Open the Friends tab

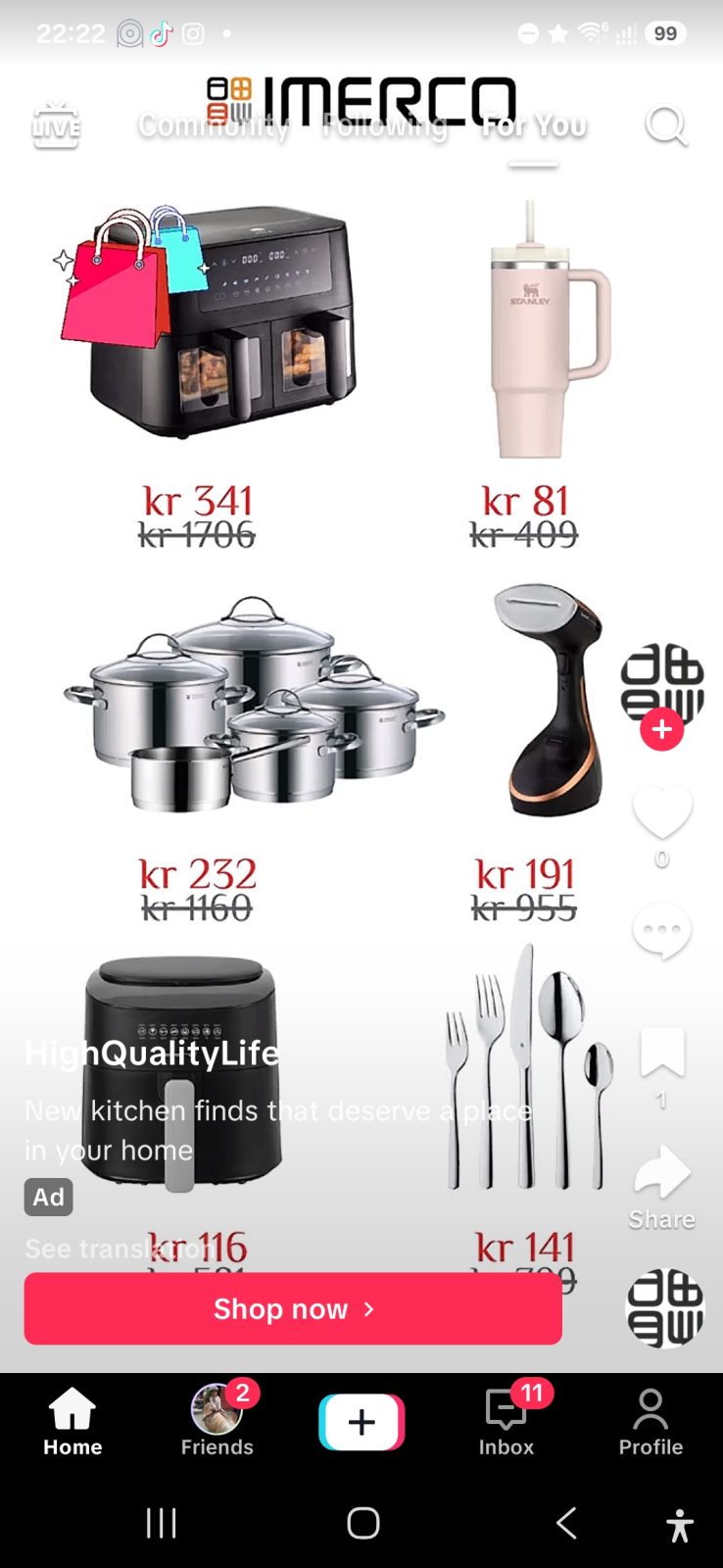coord(217,1422)
